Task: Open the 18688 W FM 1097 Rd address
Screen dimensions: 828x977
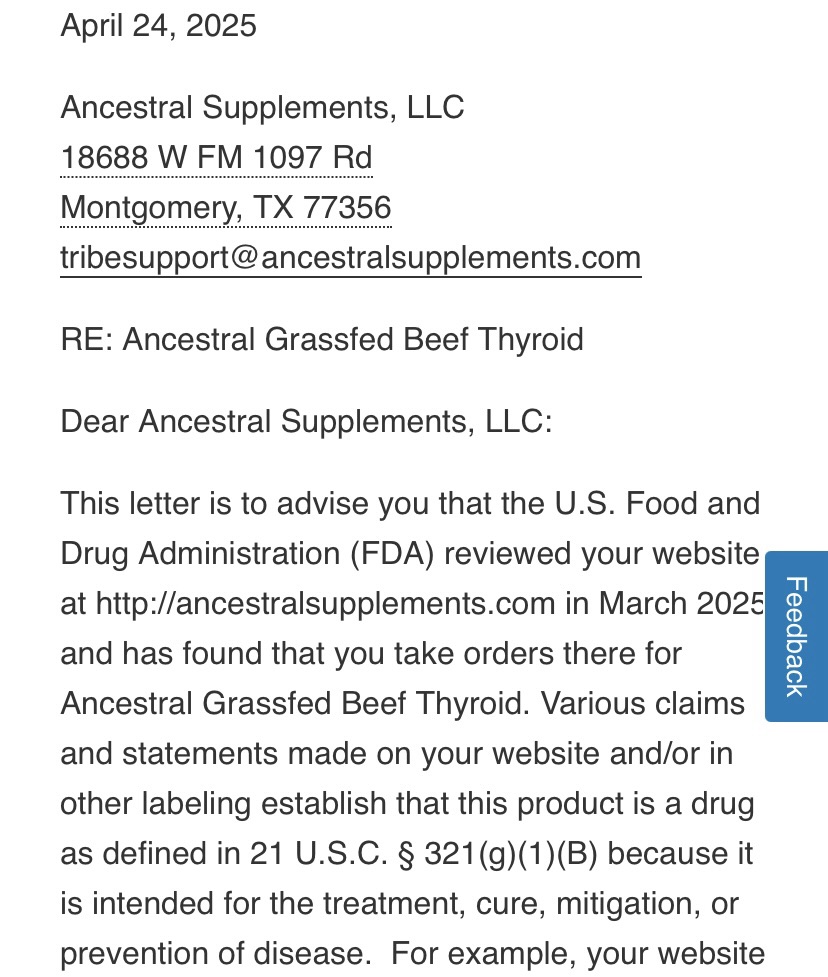Action: point(216,158)
